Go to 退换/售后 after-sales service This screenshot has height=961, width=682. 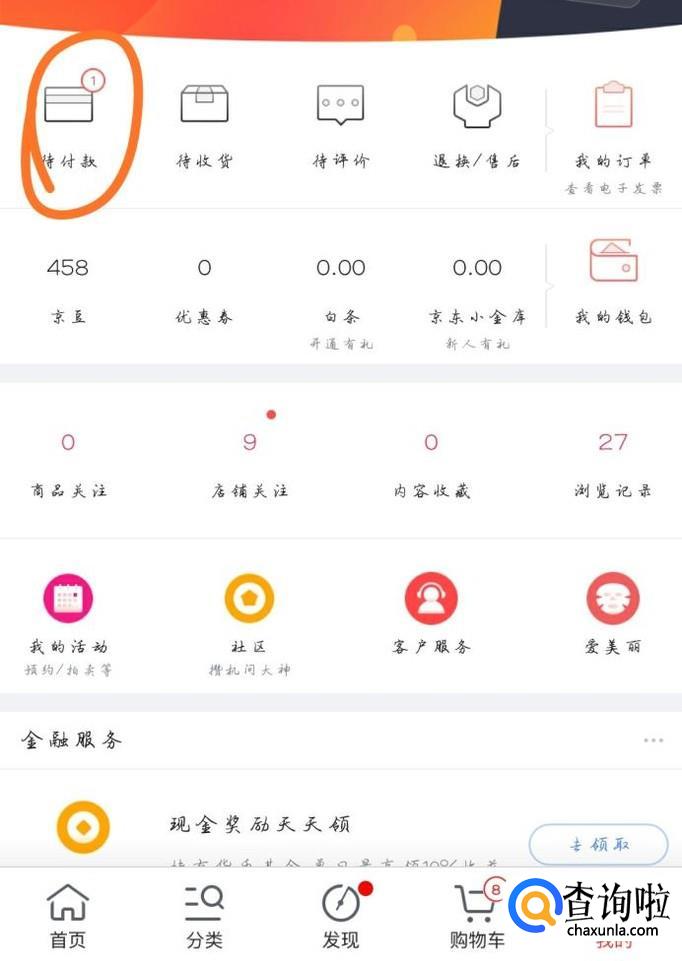click(476, 123)
